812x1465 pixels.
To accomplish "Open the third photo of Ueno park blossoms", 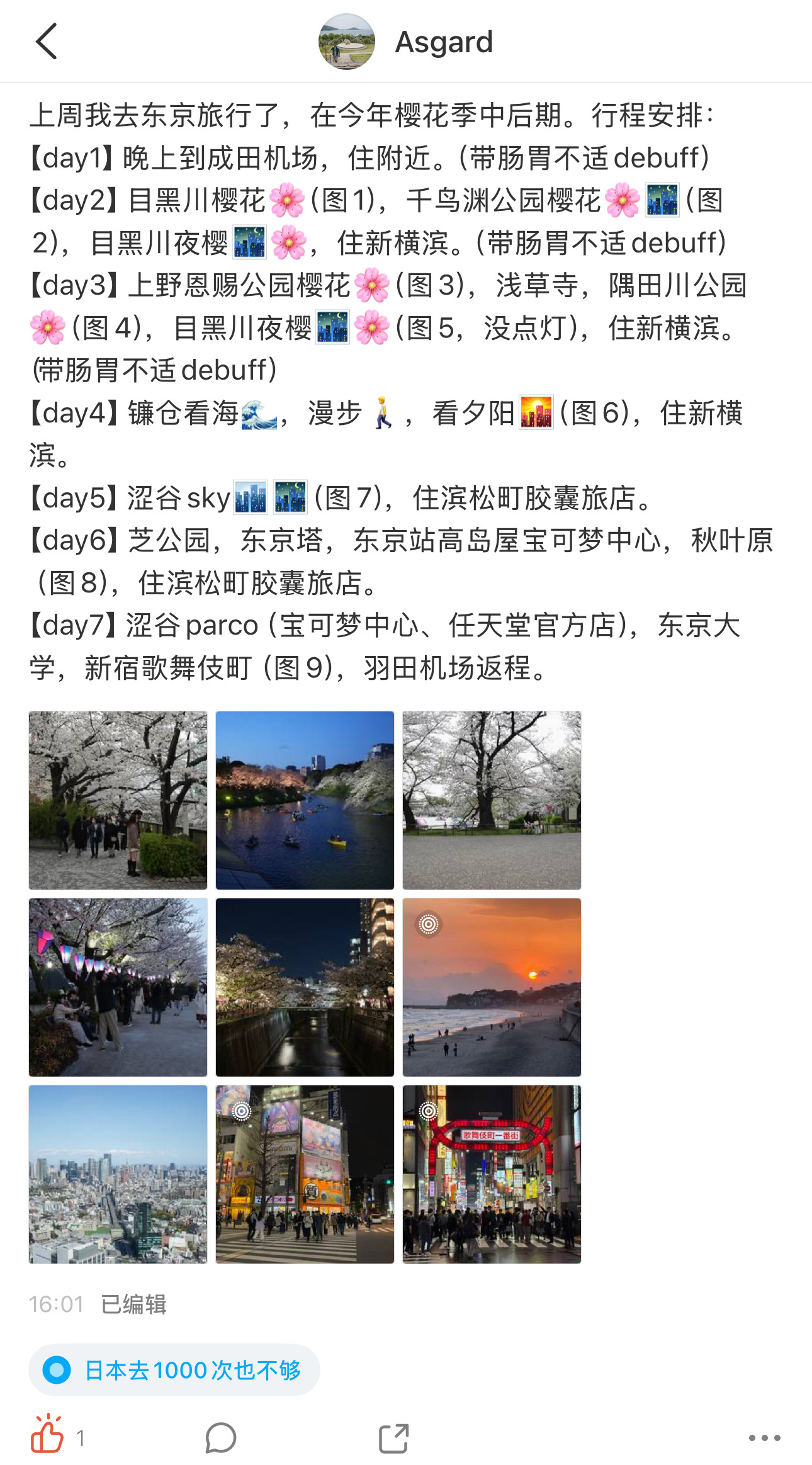I will (492, 800).
